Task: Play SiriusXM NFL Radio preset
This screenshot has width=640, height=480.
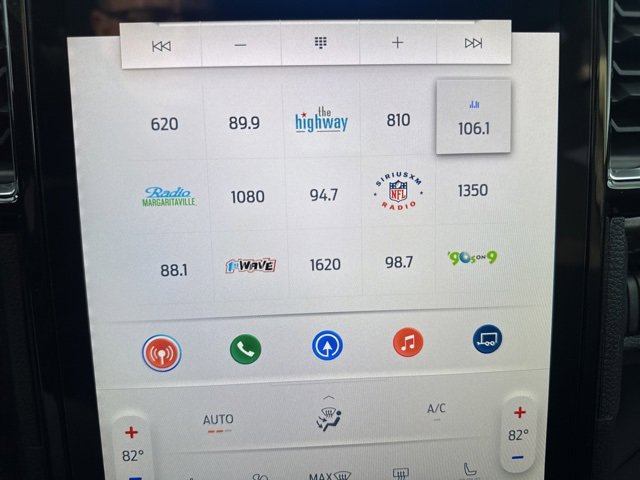Action: (398, 190)
